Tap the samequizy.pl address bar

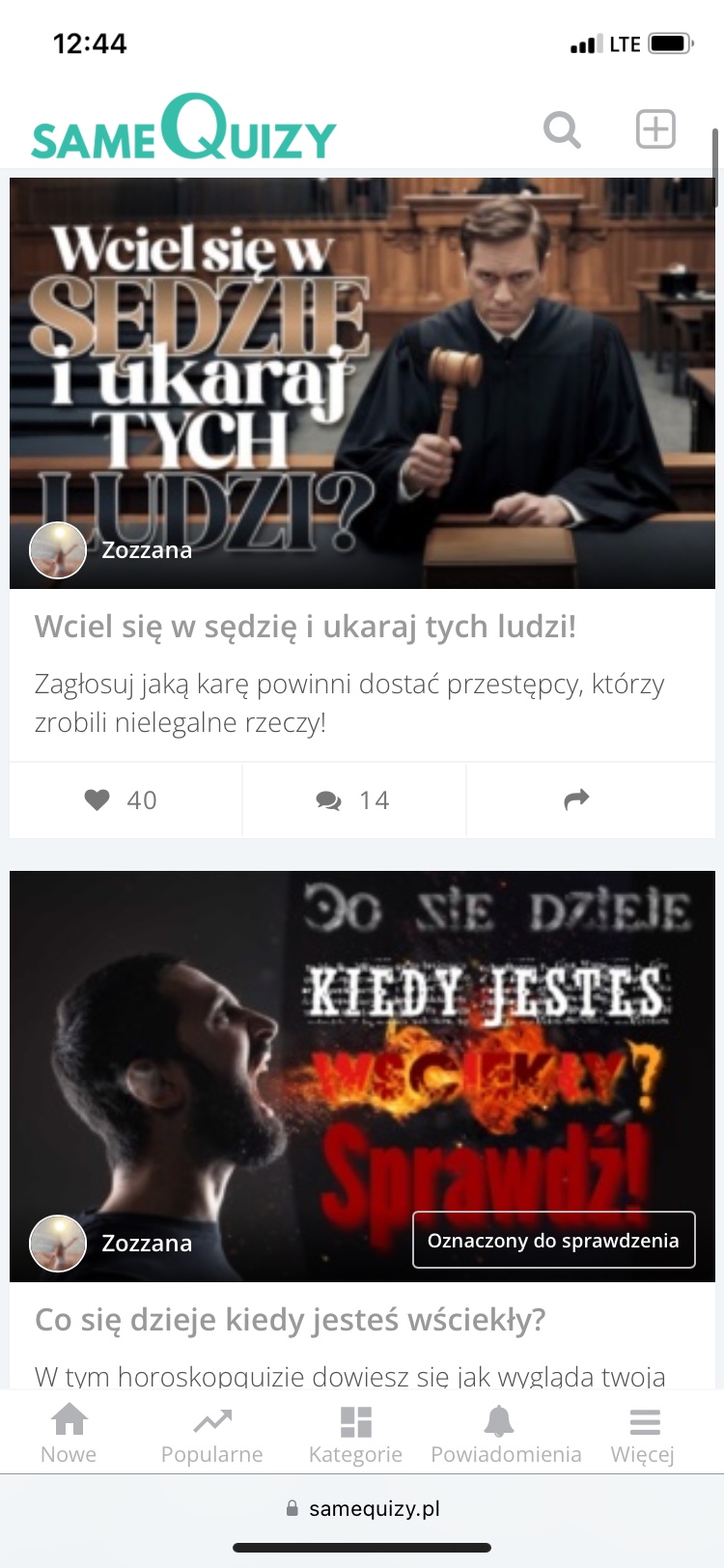[363, 1508]
